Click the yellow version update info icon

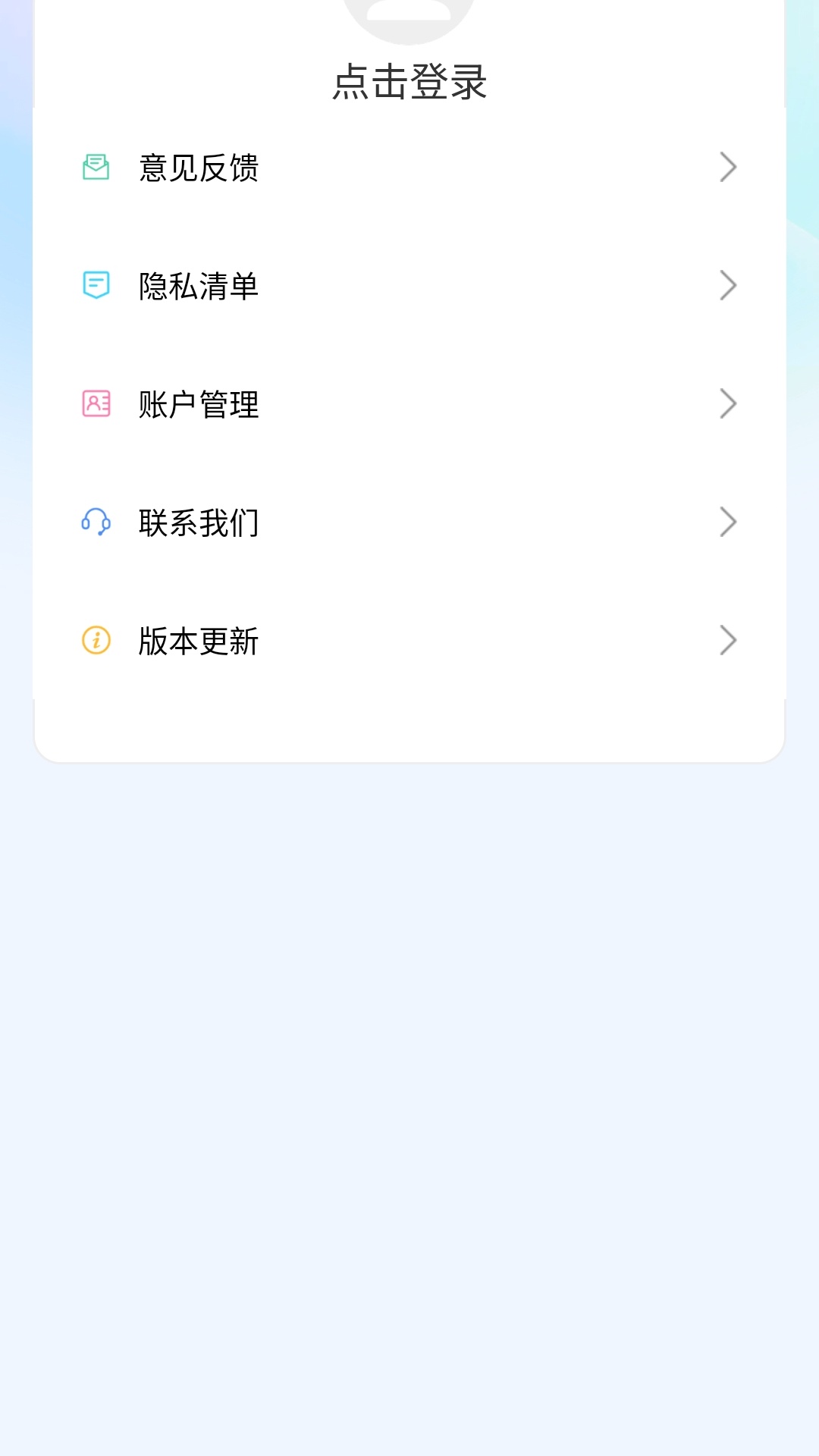(x=95, y=640)
